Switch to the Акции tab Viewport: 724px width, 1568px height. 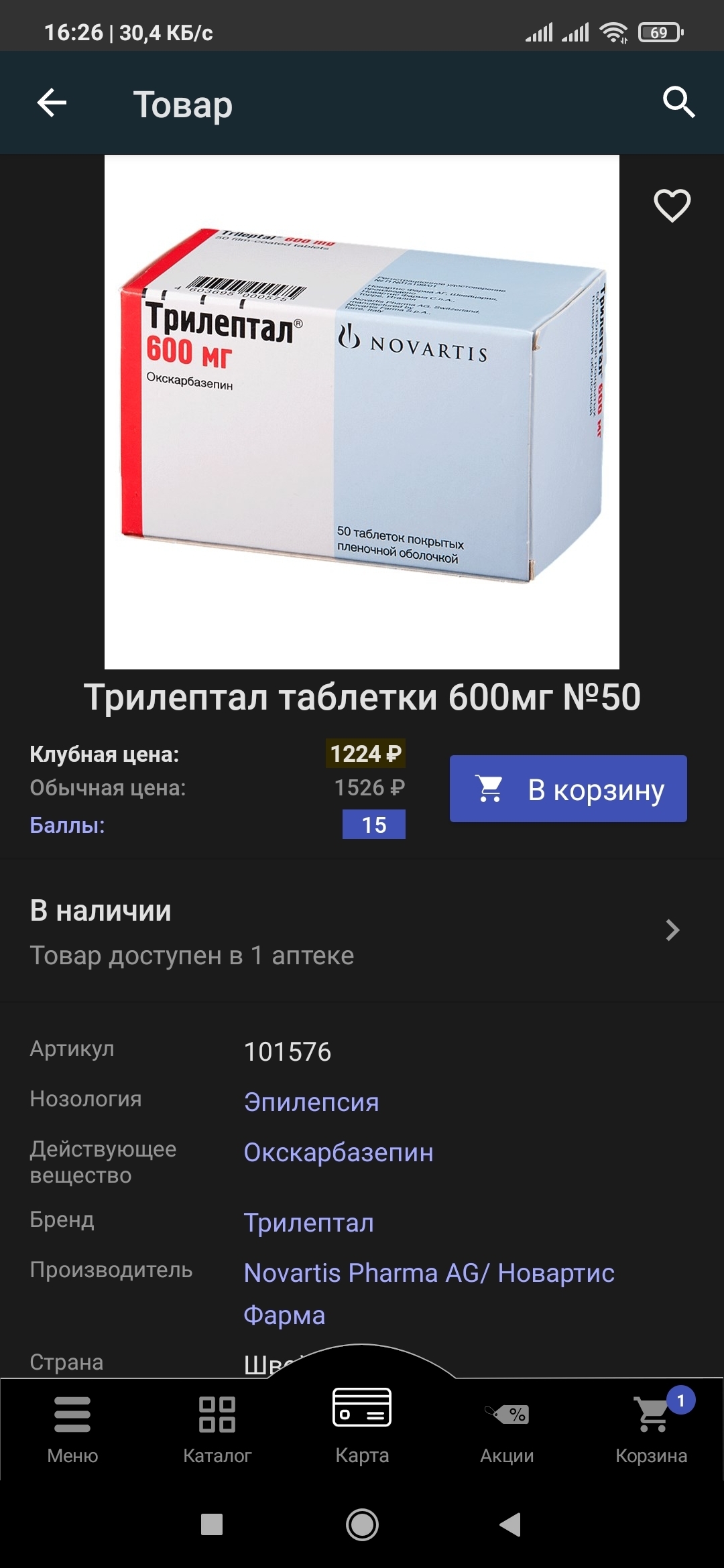pyautogui.click(x=507, y=1426)
